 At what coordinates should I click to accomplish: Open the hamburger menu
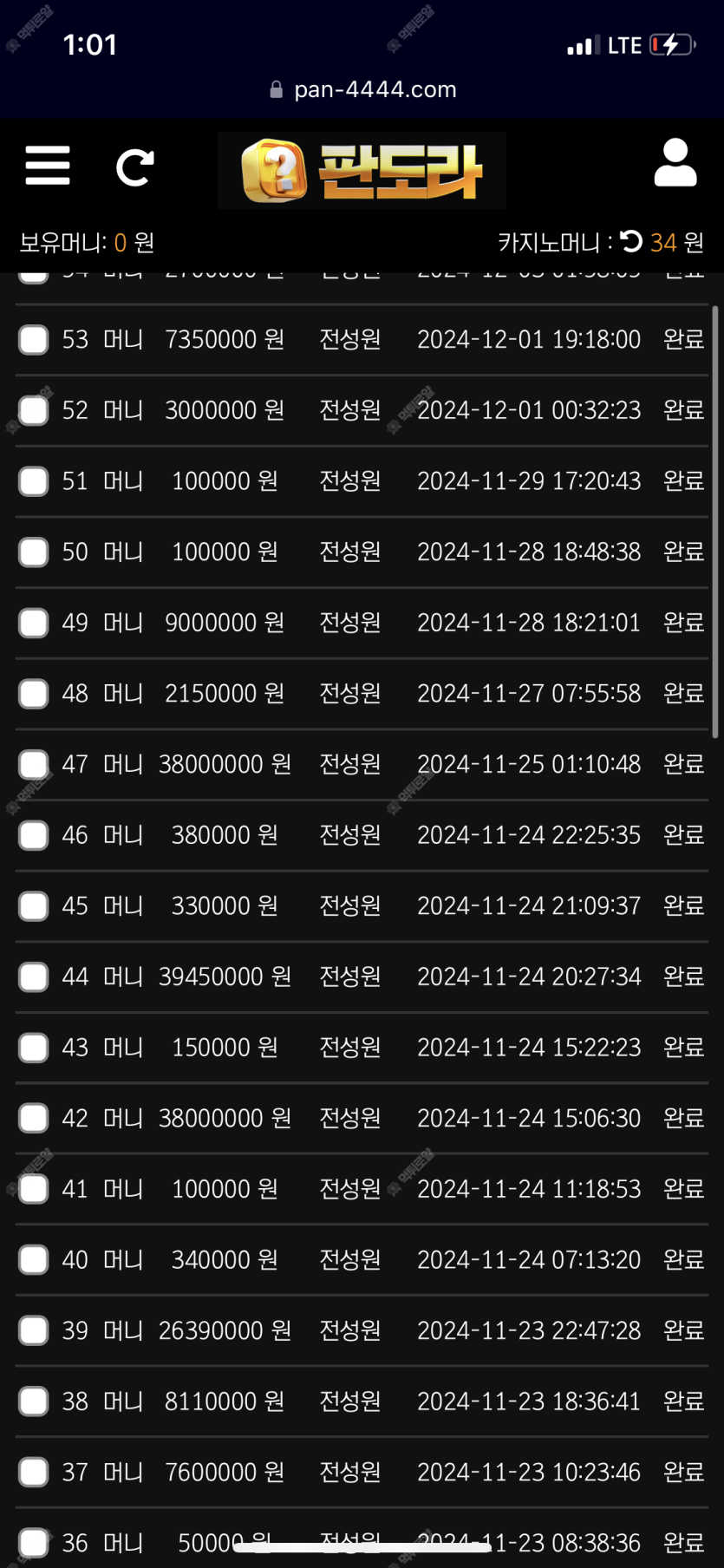tap(48, 166)
